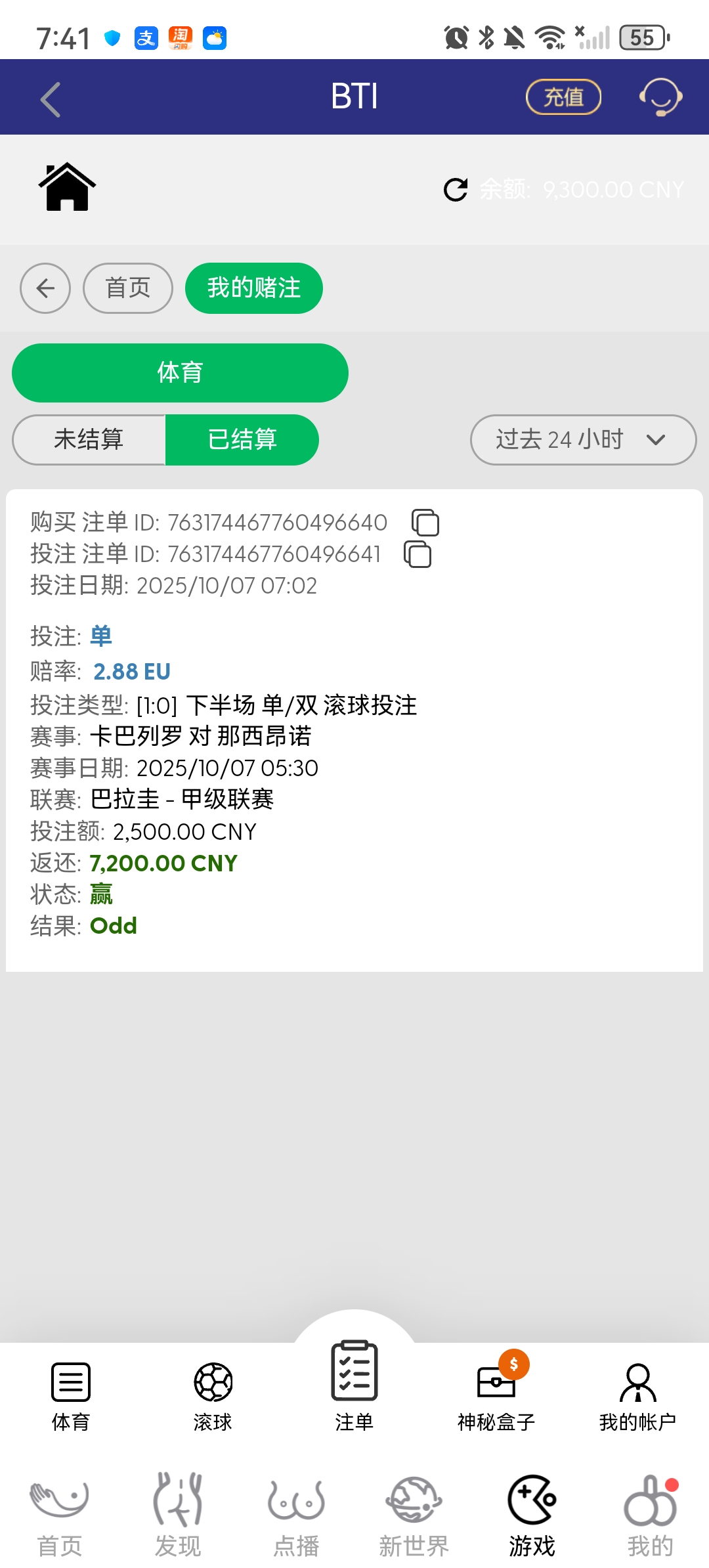Screen dimensions: 709x1568
Task: Copy the purchase order ID 76317446776049664 0
Action: tap(424, 522)
